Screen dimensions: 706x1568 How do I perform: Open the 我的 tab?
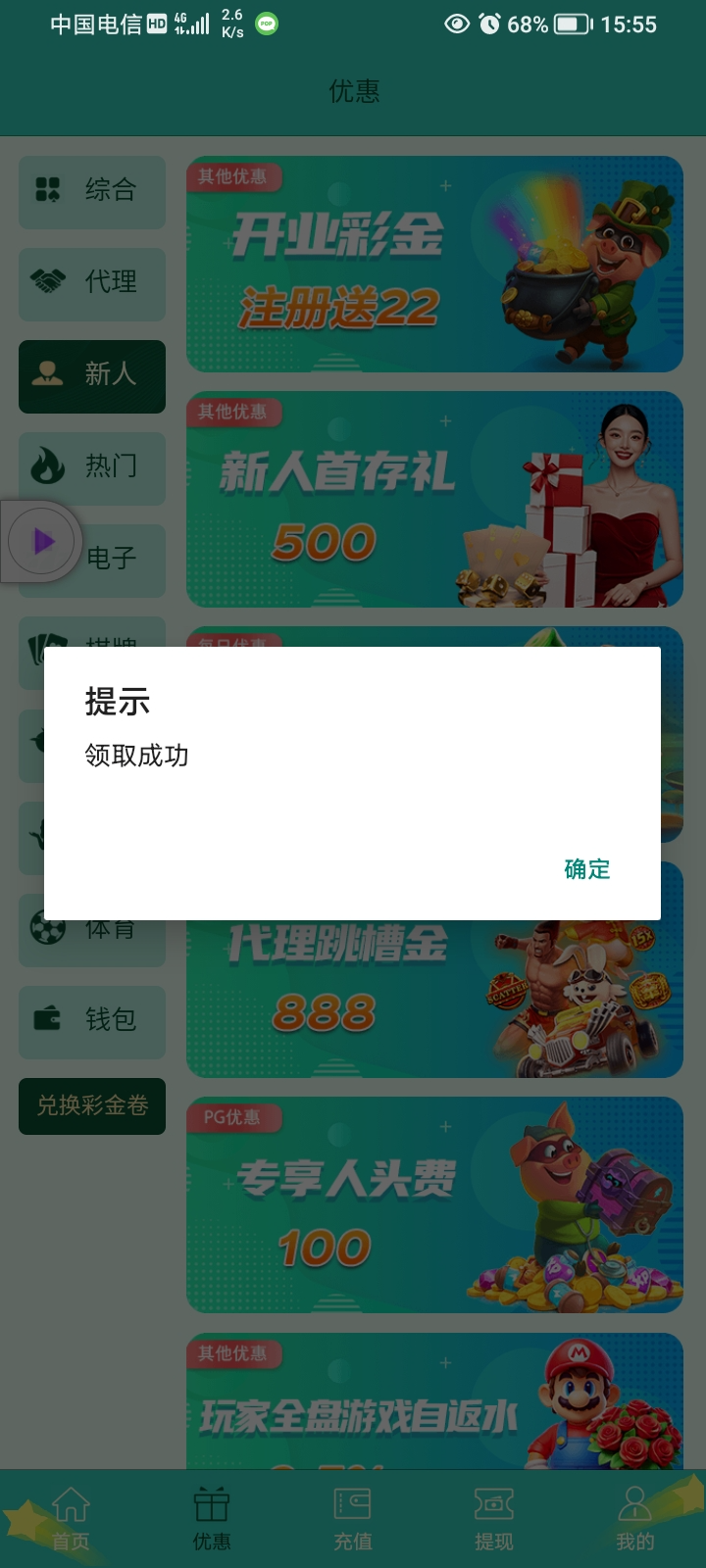click(634, 1519)
